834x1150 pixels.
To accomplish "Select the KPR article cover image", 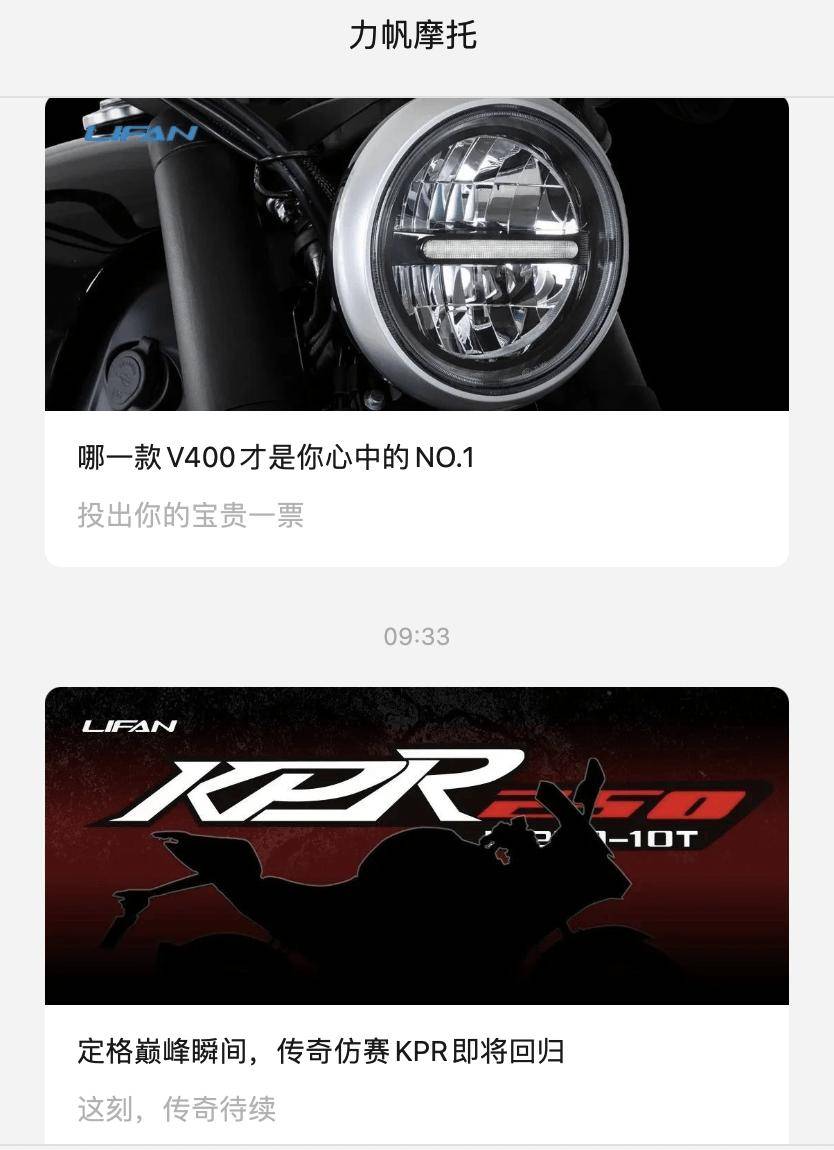I will click(417, 847).
